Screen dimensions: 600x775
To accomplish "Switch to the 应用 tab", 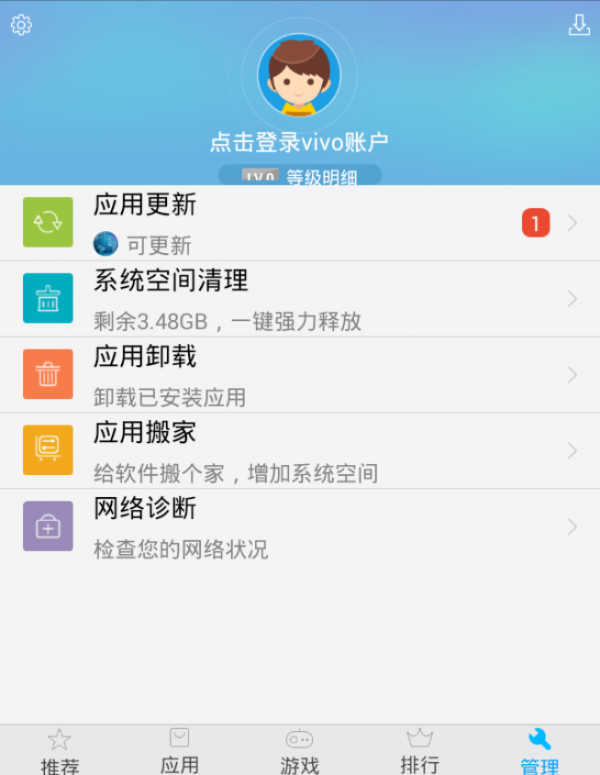I will click(180, 751).
